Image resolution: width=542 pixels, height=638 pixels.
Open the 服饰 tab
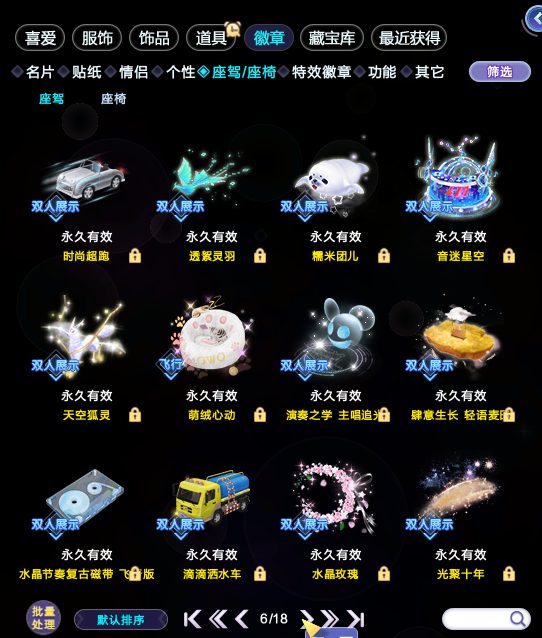(x=97, y=38)
